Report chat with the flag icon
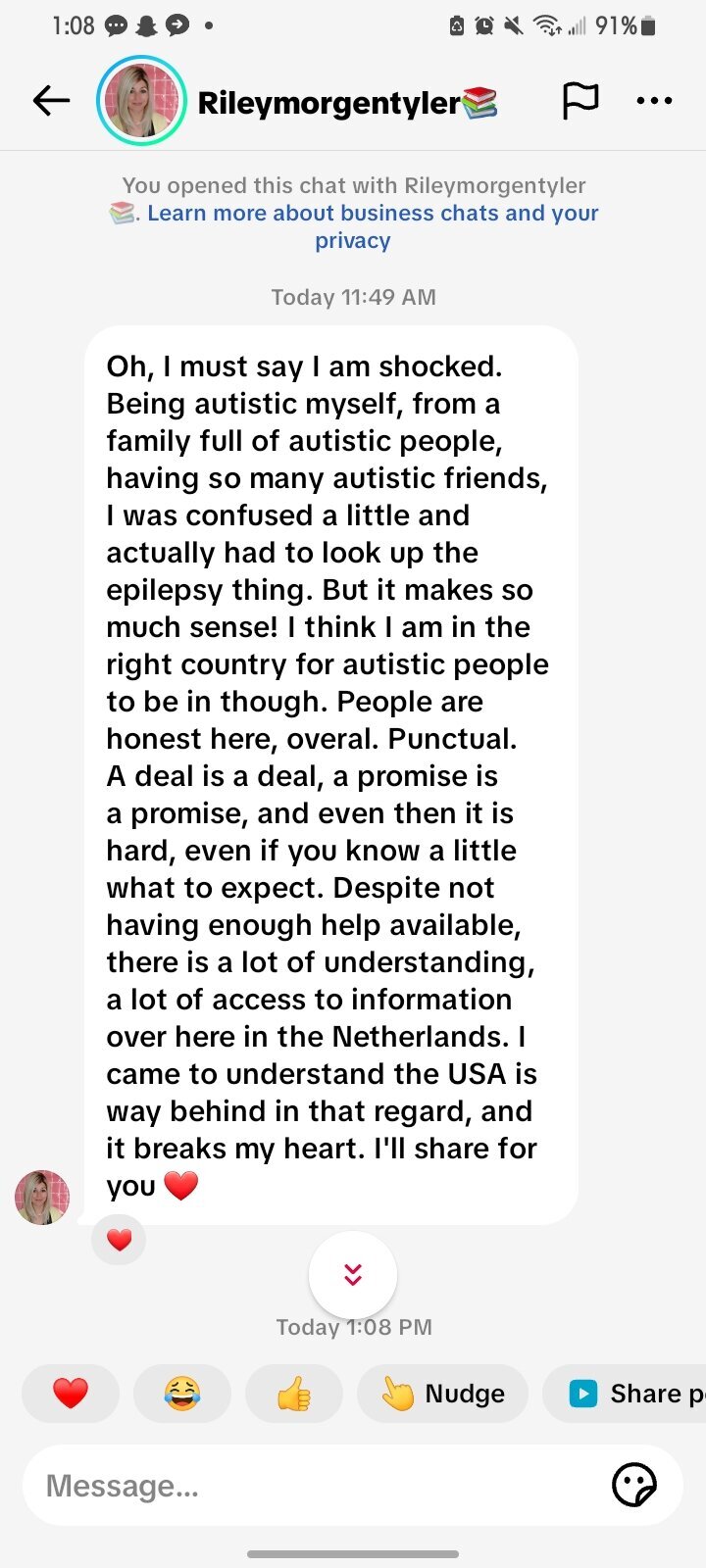 click(580, 100)
